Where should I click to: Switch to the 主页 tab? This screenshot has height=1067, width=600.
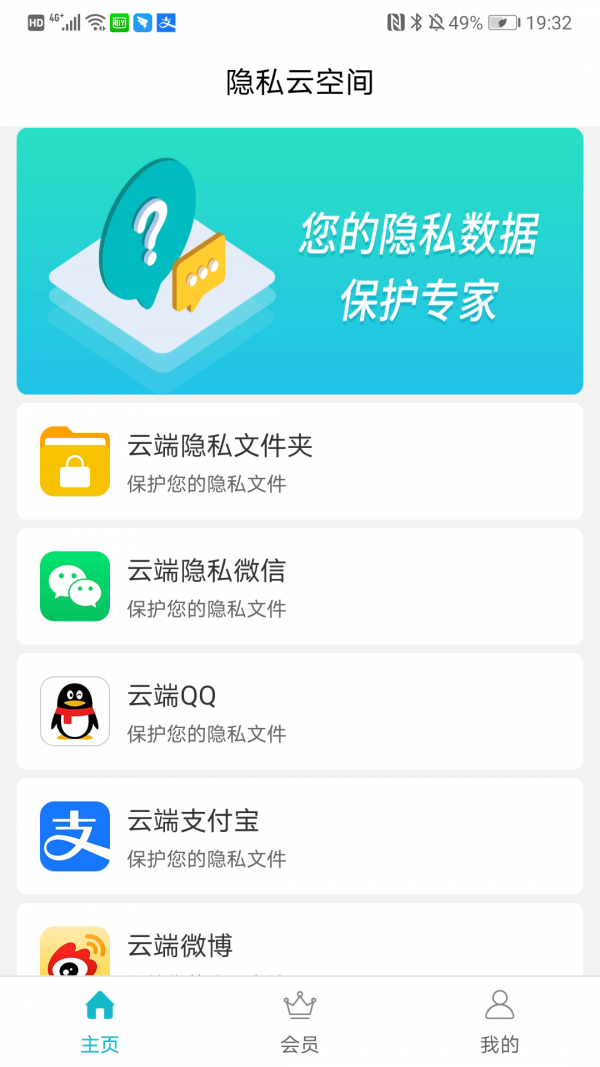pyautogui.click(x=100, y=1022)
